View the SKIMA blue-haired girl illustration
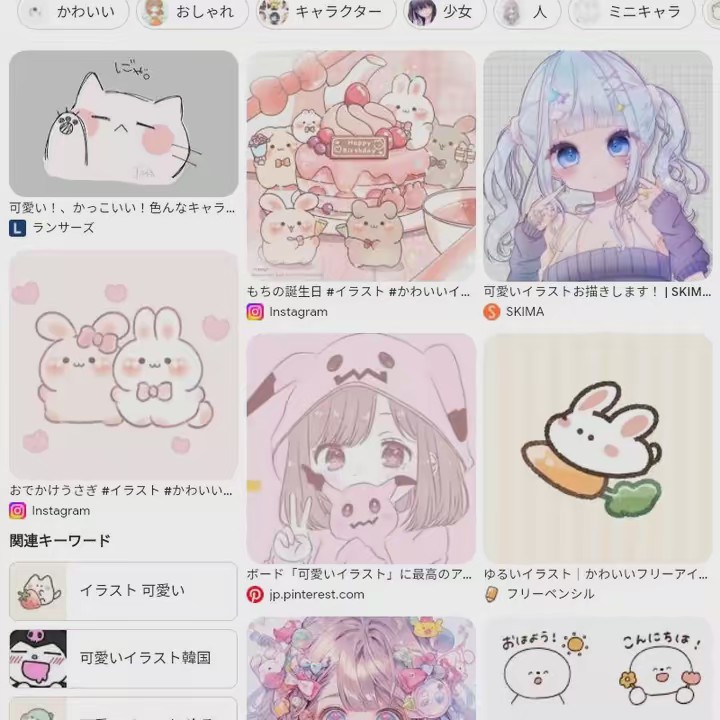This screenshot has height=720, width=720. click(597, 165)
